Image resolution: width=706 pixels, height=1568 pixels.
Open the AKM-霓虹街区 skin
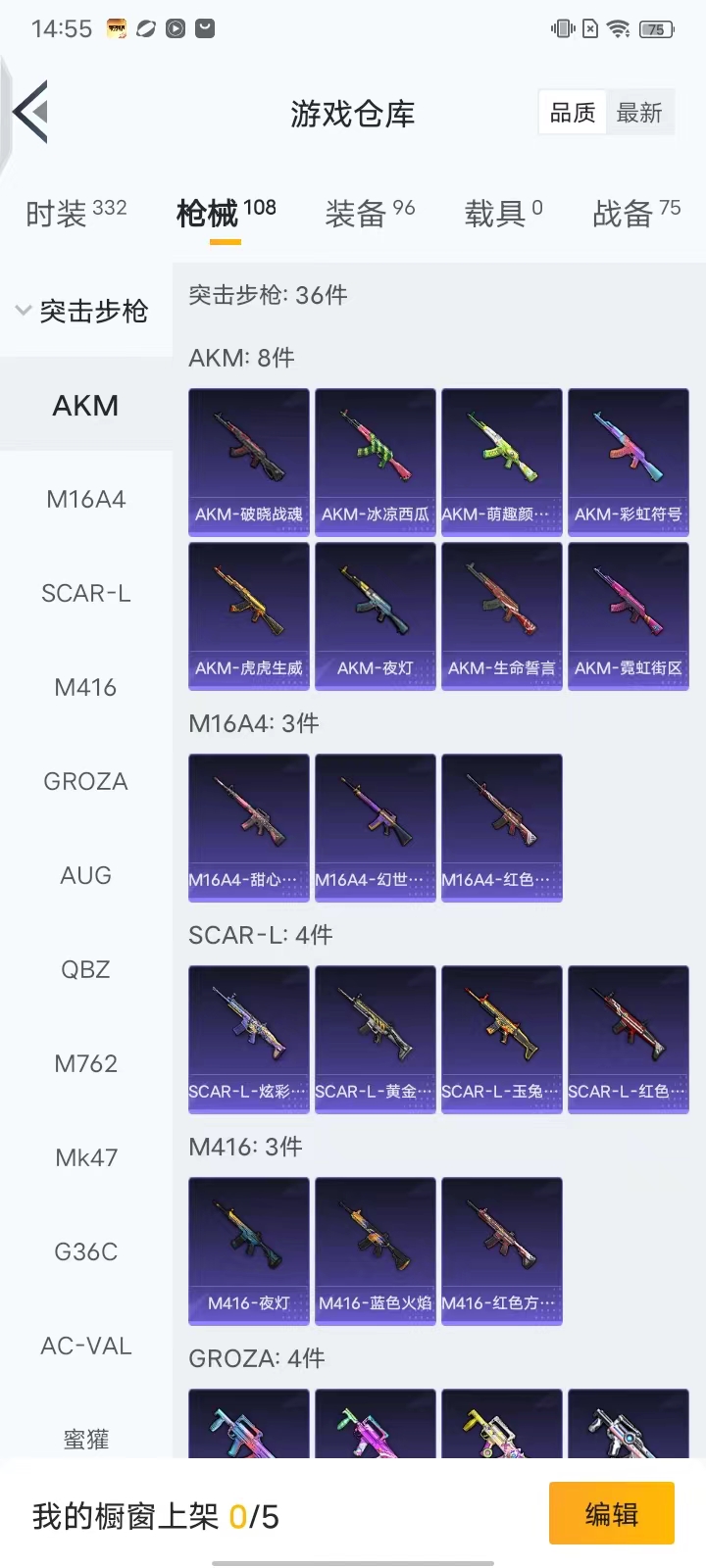click(629, 615)
